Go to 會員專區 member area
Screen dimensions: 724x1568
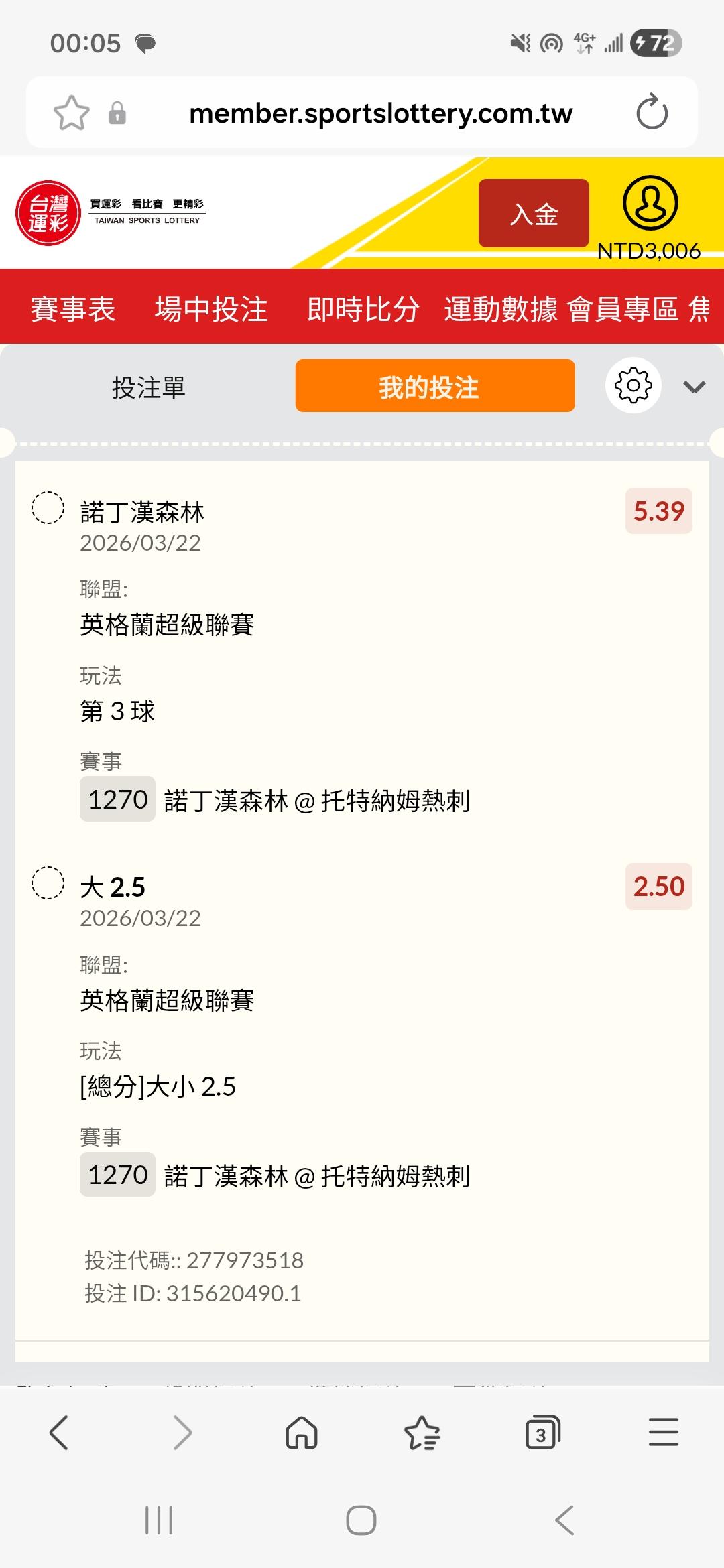(x=623, y=309)
